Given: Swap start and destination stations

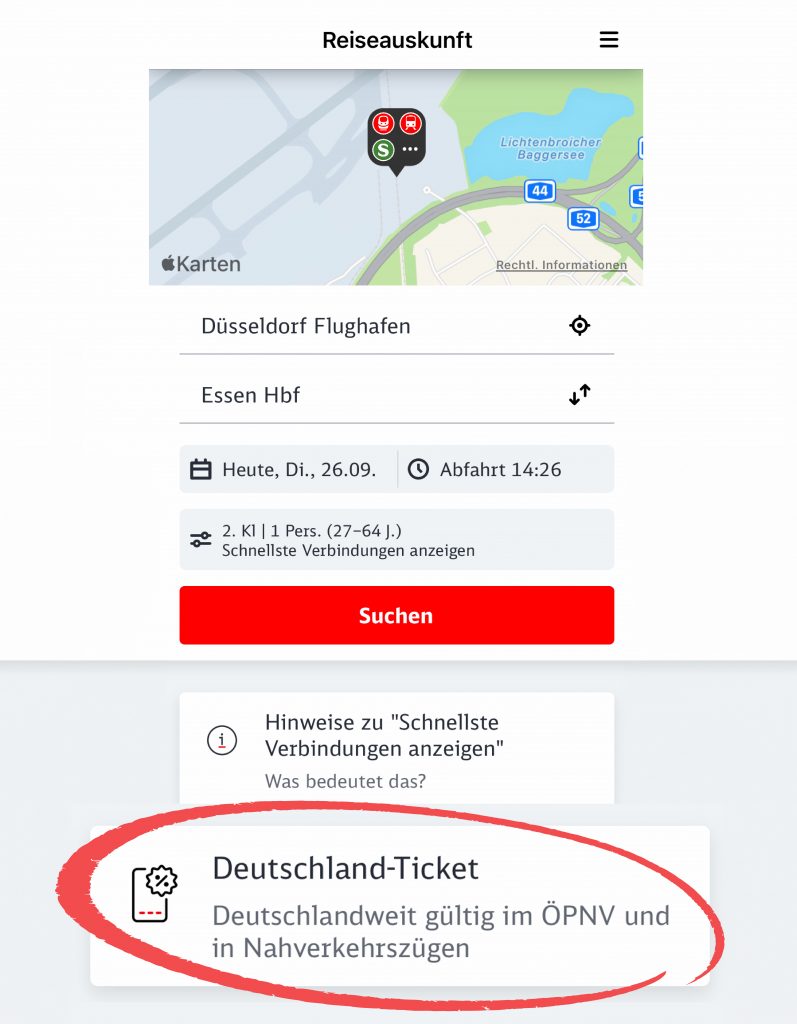Looking at the screenshot, I should point(579,395).
